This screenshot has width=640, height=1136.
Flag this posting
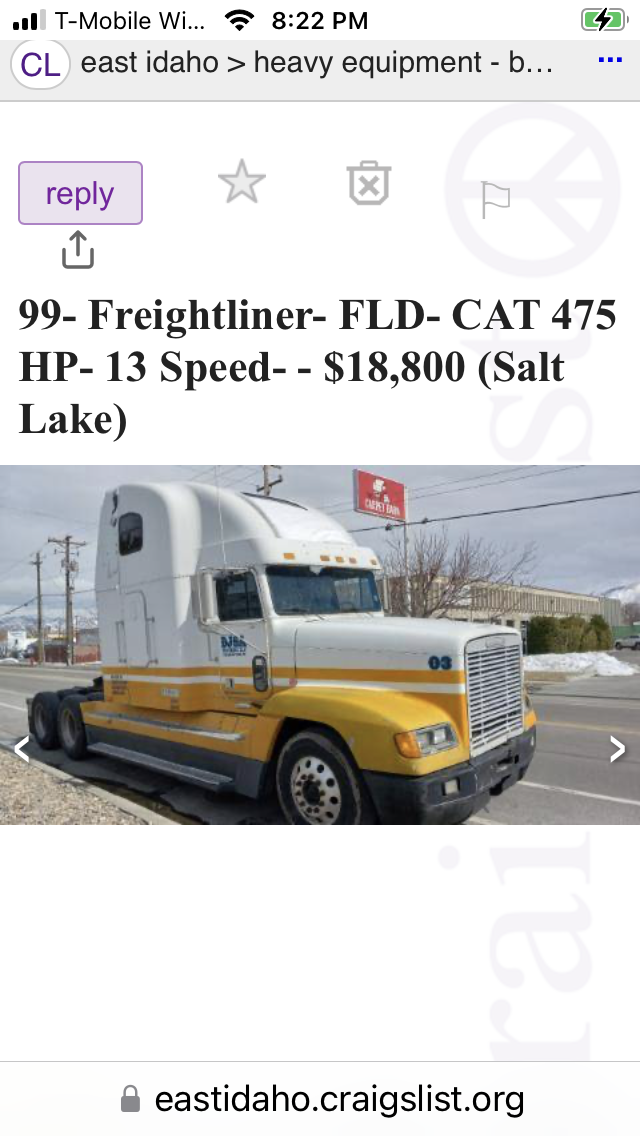point(495,198)
